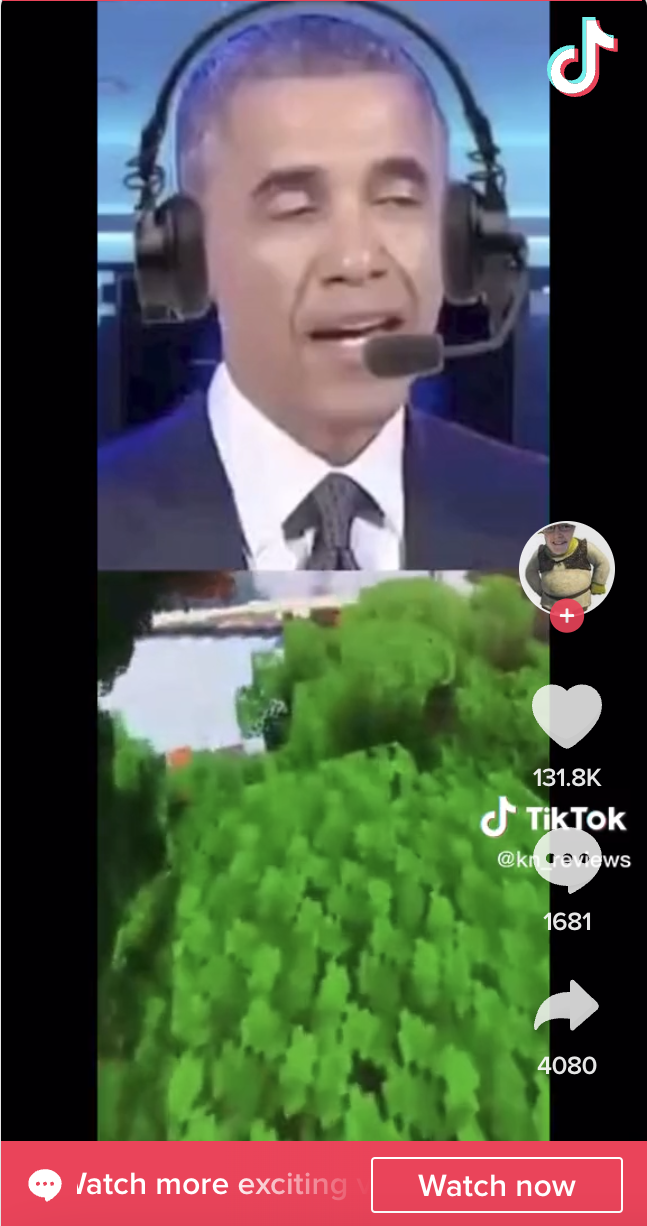Open the TikTok logo at top corner
647x1226 pixels.
[x=582, y=54]
